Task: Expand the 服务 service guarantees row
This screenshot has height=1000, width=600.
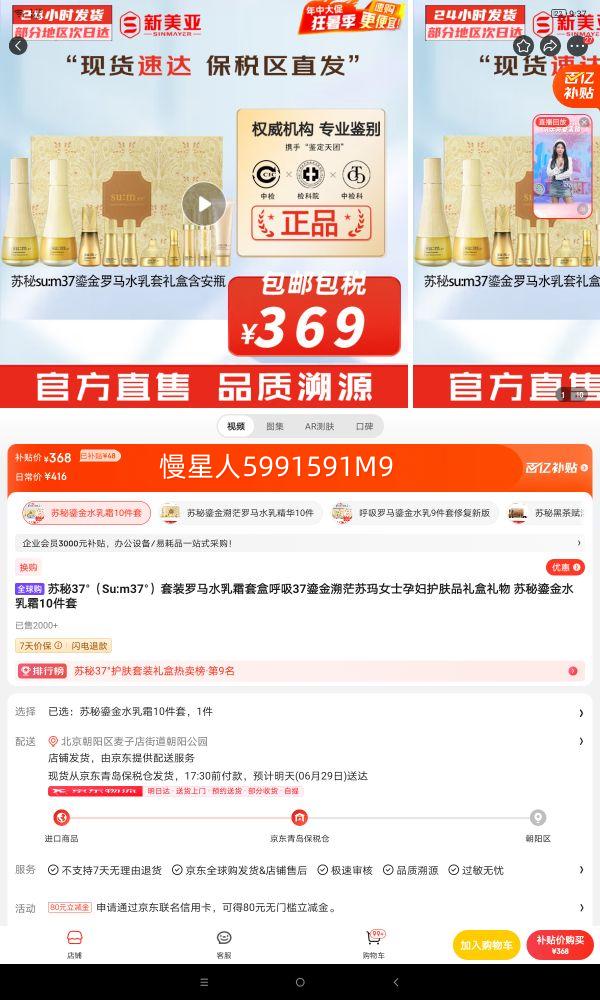Action: pos(298,870)
